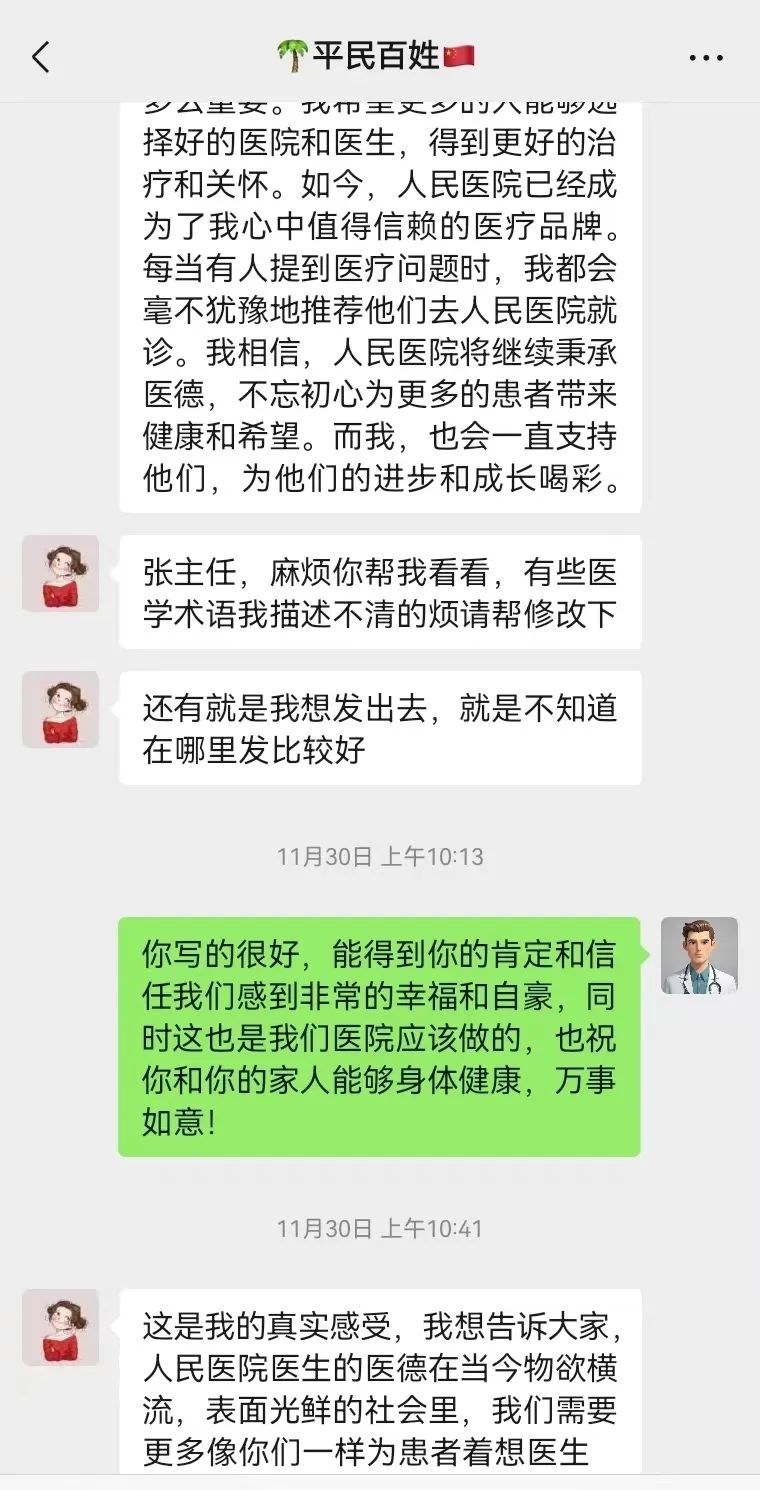The image size is (760, 1490).
Task: Open the chat info overflow menu
Action: tap(706, 57)
